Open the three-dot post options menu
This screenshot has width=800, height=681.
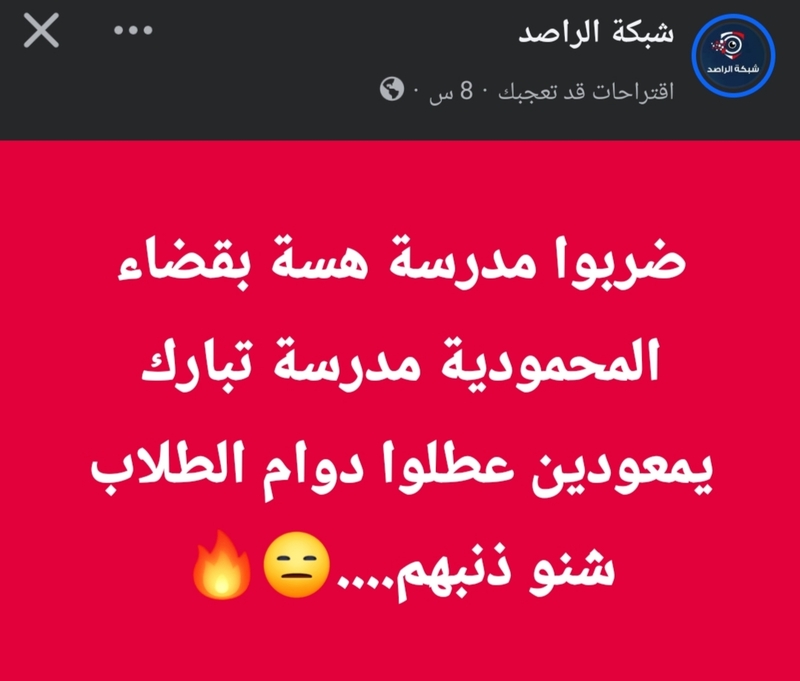click(133, 31)
